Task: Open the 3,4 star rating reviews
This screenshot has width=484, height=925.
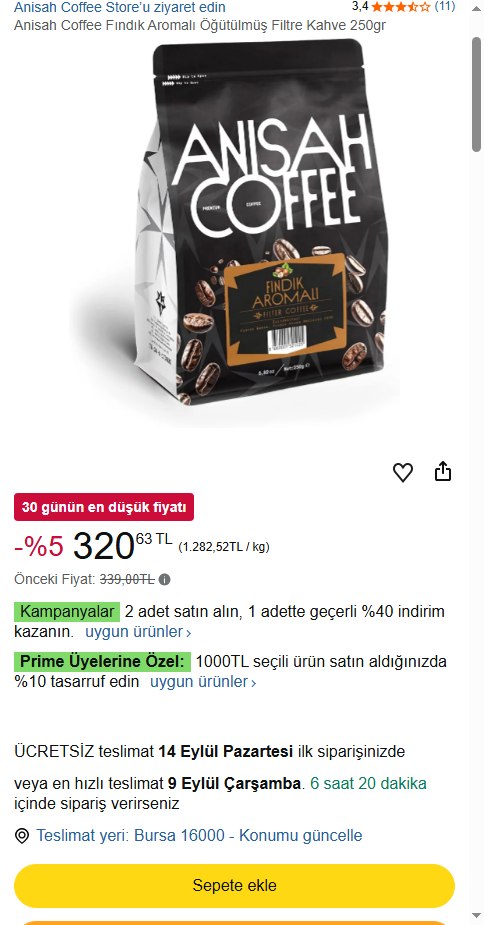Action: coord(403,7)
